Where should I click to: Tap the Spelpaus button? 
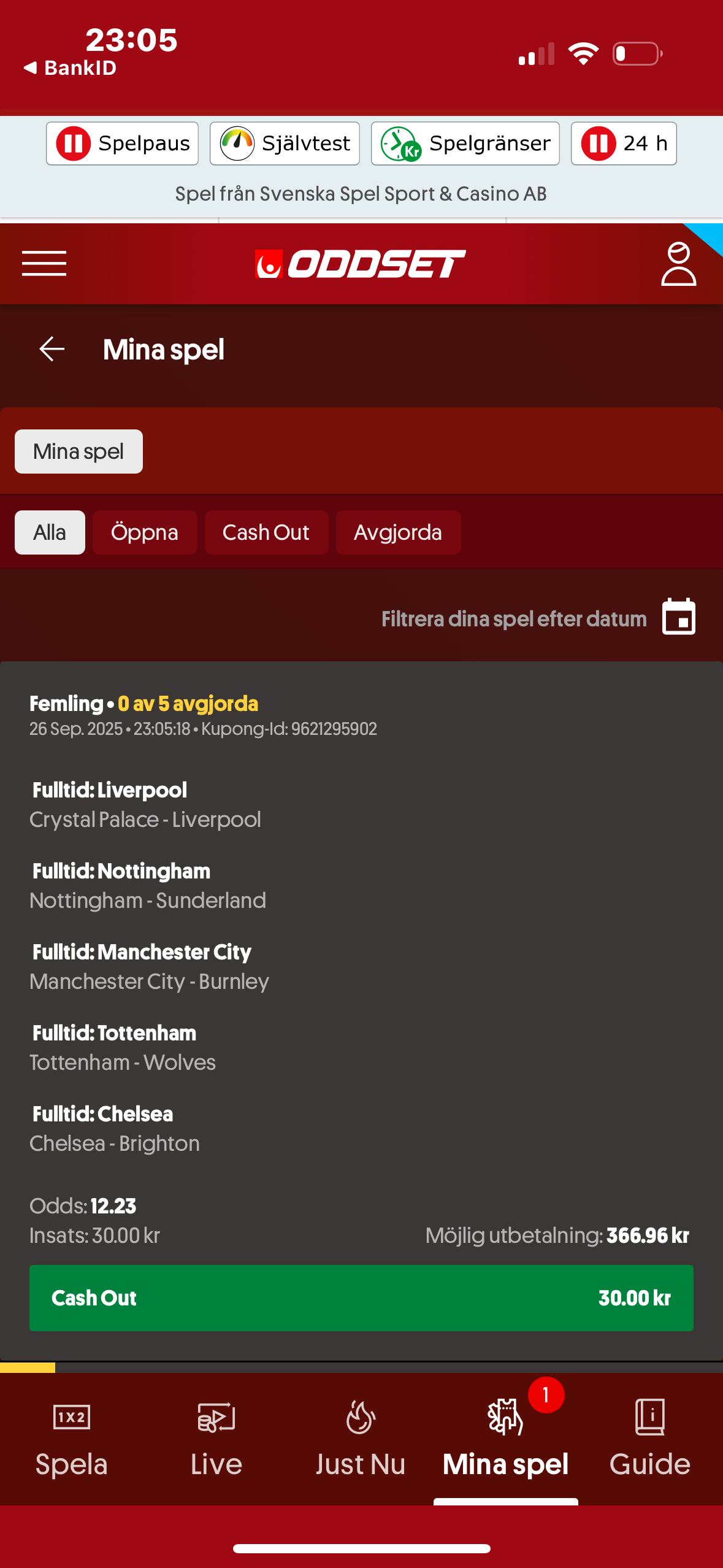[x=123, y=144]
